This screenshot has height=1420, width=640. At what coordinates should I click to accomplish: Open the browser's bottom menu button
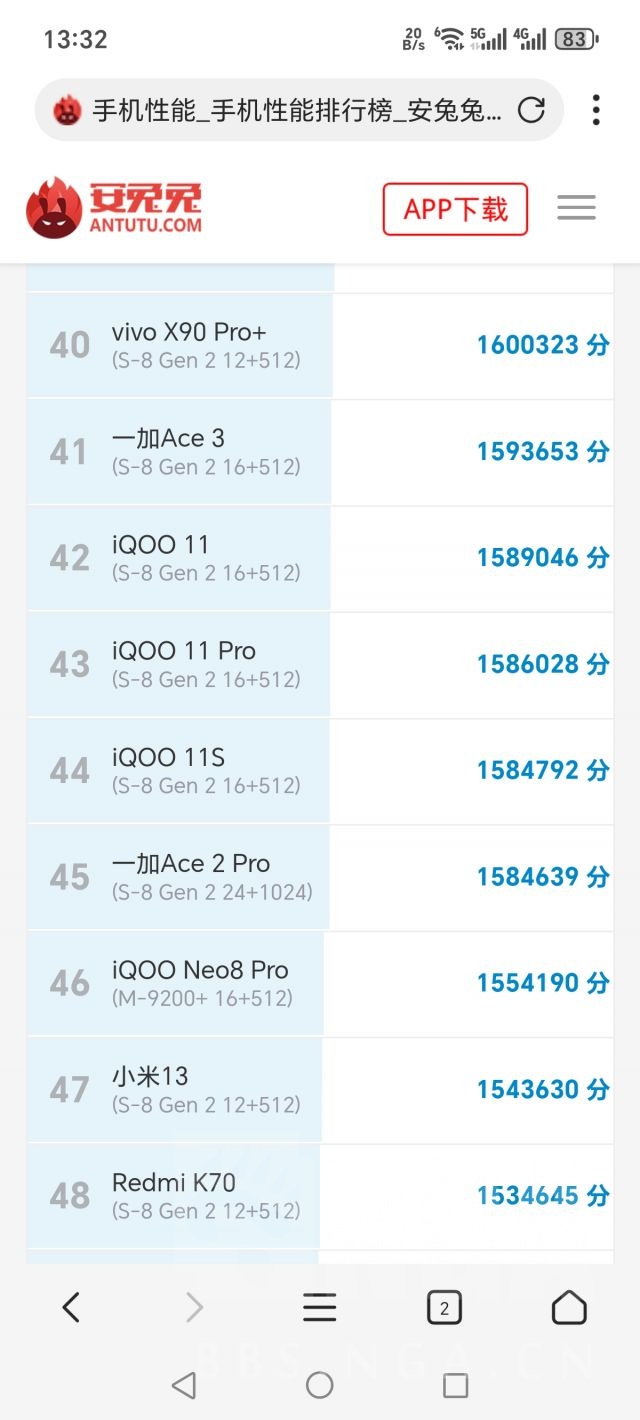tap(320, 1307)
